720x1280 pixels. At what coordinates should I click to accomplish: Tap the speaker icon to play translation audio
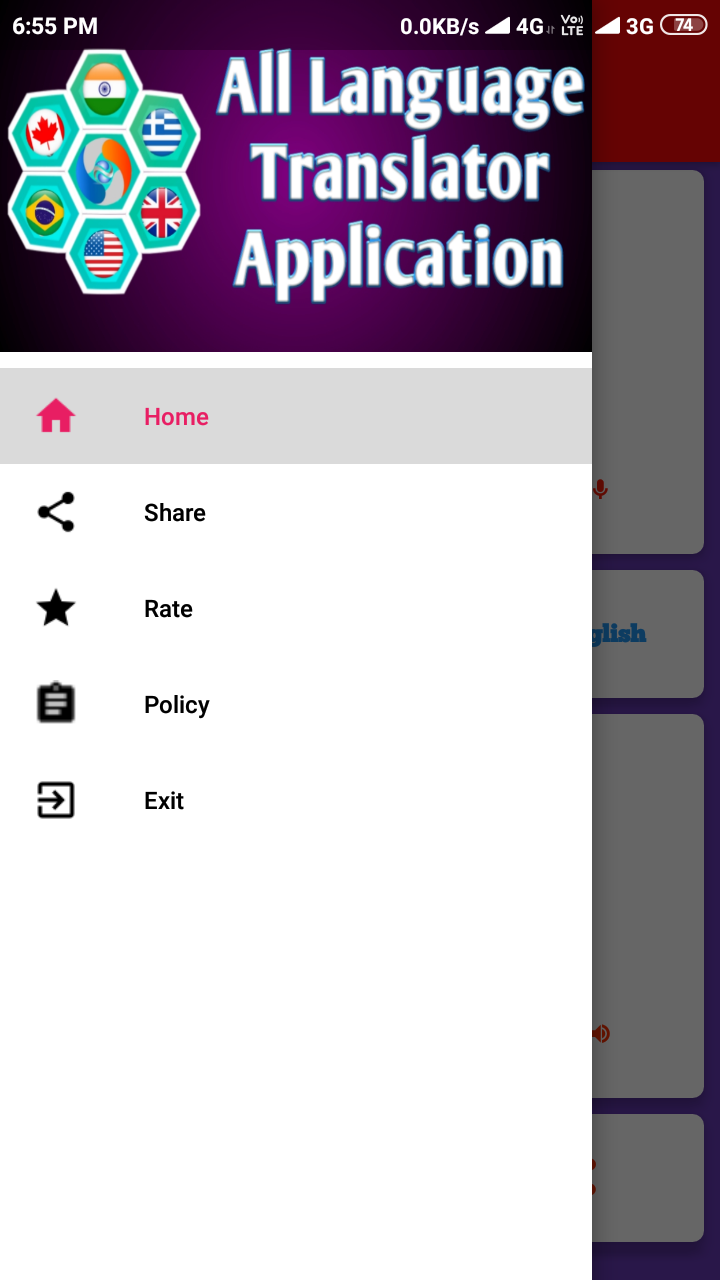coord(599,1033)
